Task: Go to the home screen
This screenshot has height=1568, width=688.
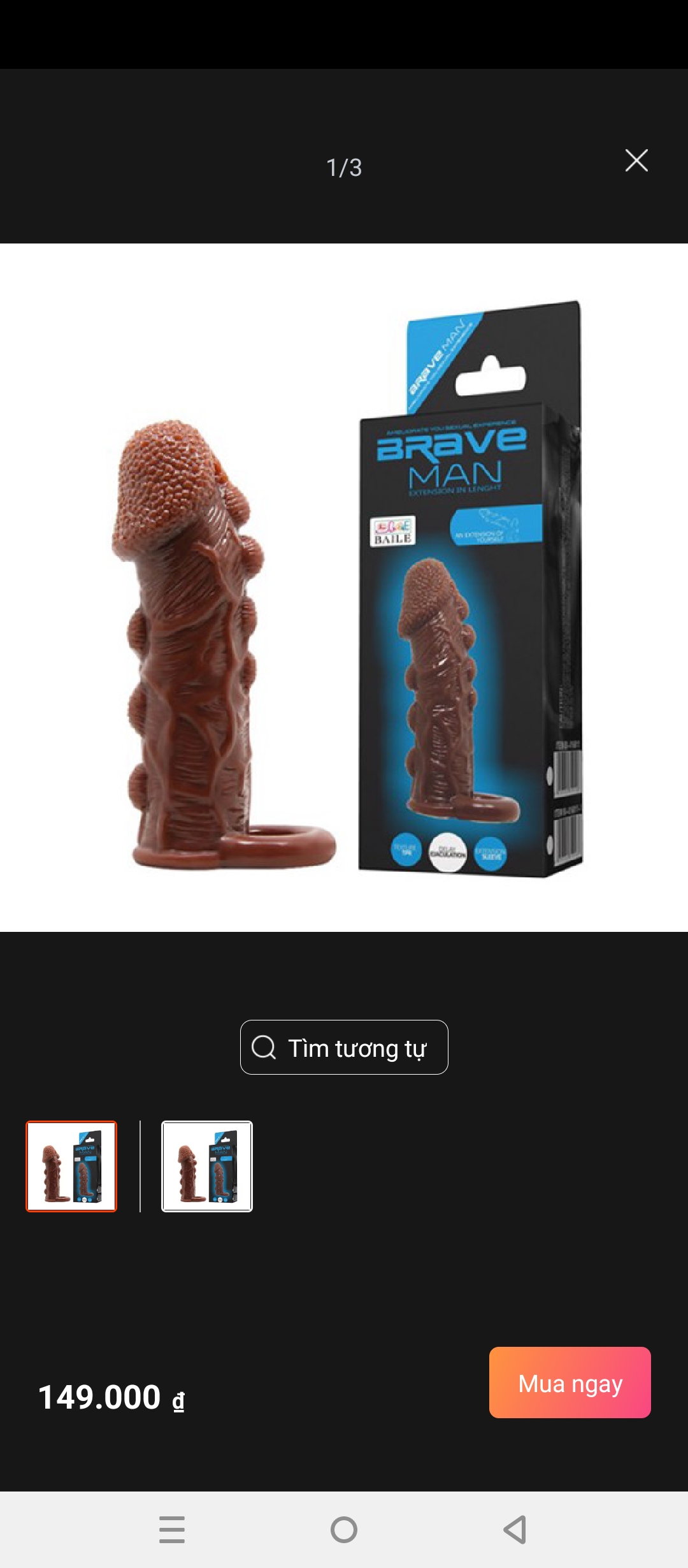Action: [344, 1530]
